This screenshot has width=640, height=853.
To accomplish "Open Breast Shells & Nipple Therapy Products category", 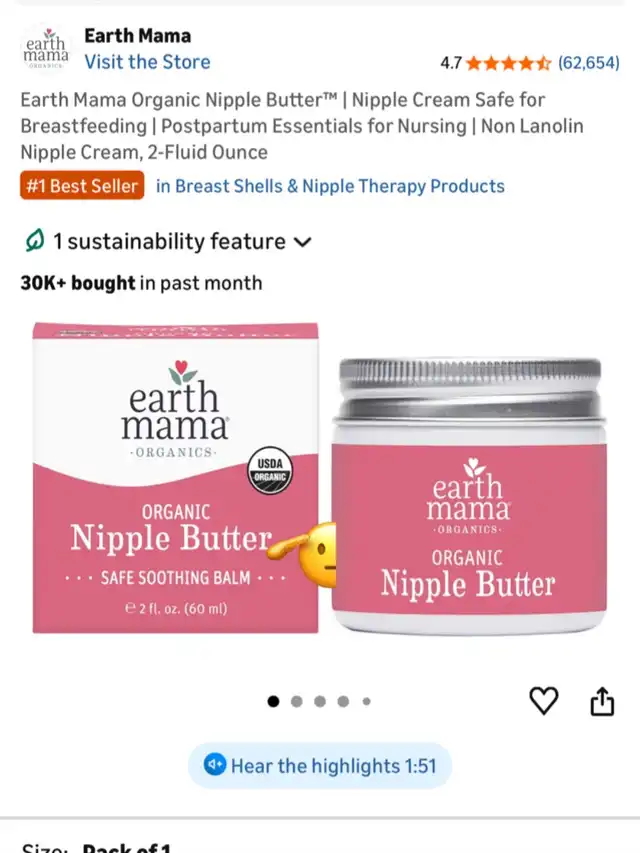I will [330, 186].
